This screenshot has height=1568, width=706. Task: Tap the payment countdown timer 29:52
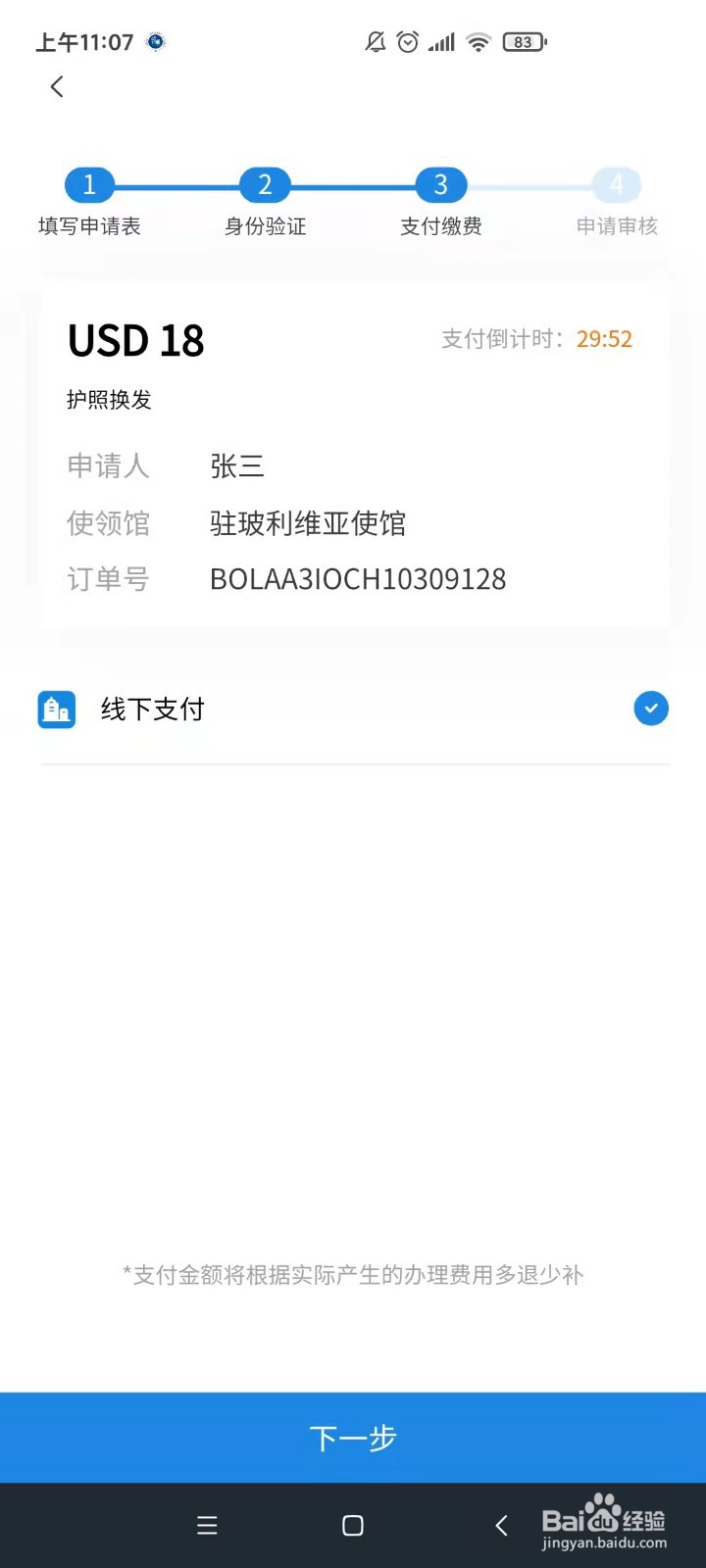click(x=603, y=339)
